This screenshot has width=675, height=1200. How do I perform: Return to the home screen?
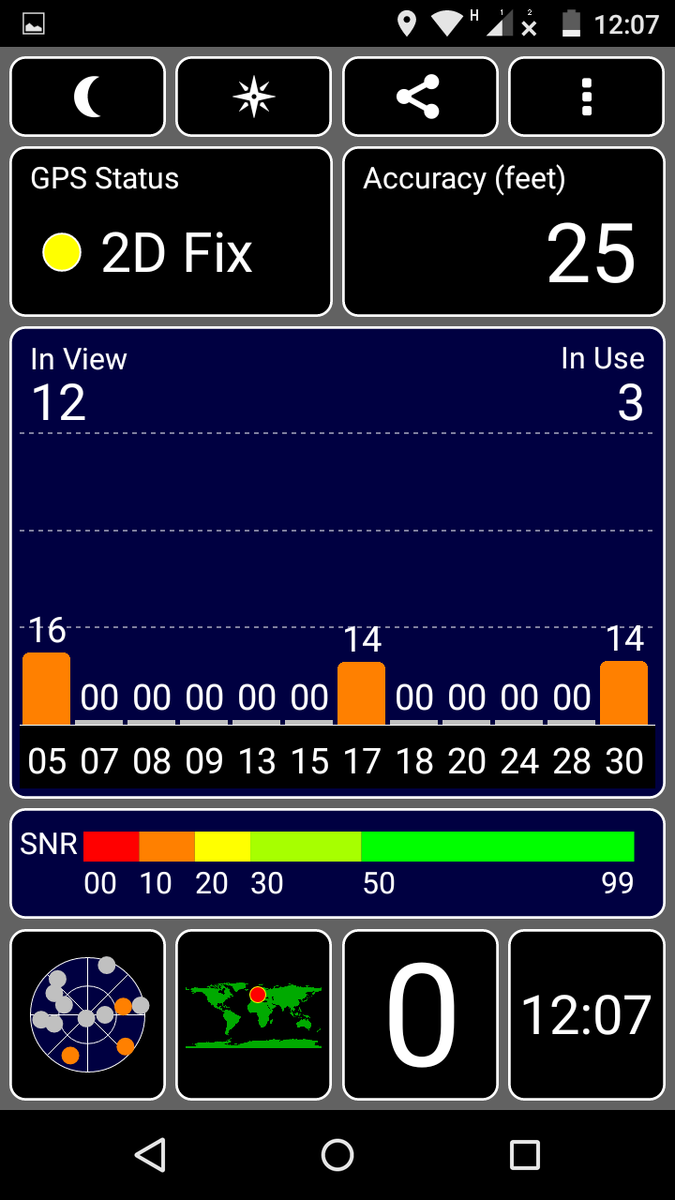(338, 1155)
